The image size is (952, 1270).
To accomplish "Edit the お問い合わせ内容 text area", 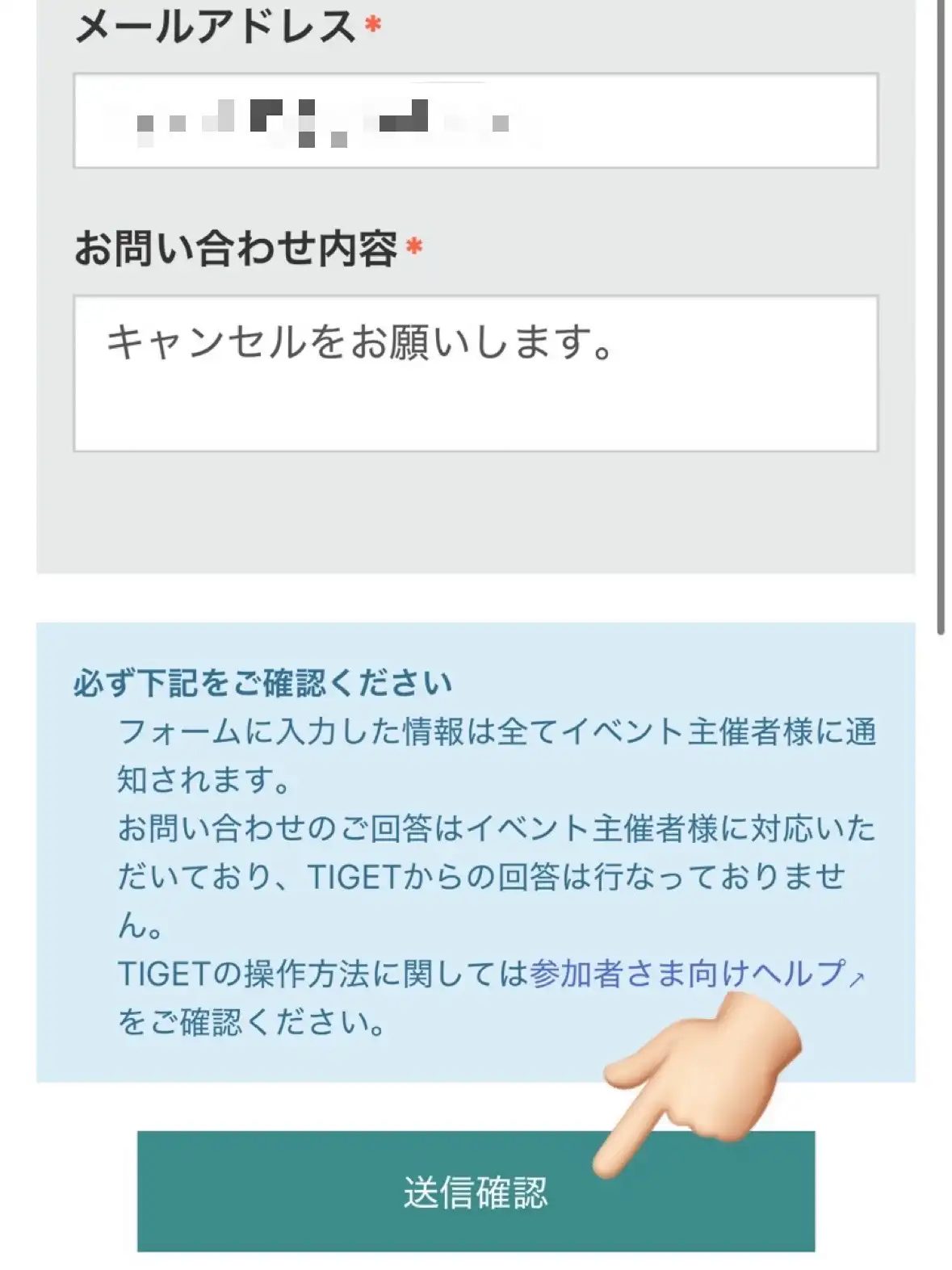I will pos(475,374).
